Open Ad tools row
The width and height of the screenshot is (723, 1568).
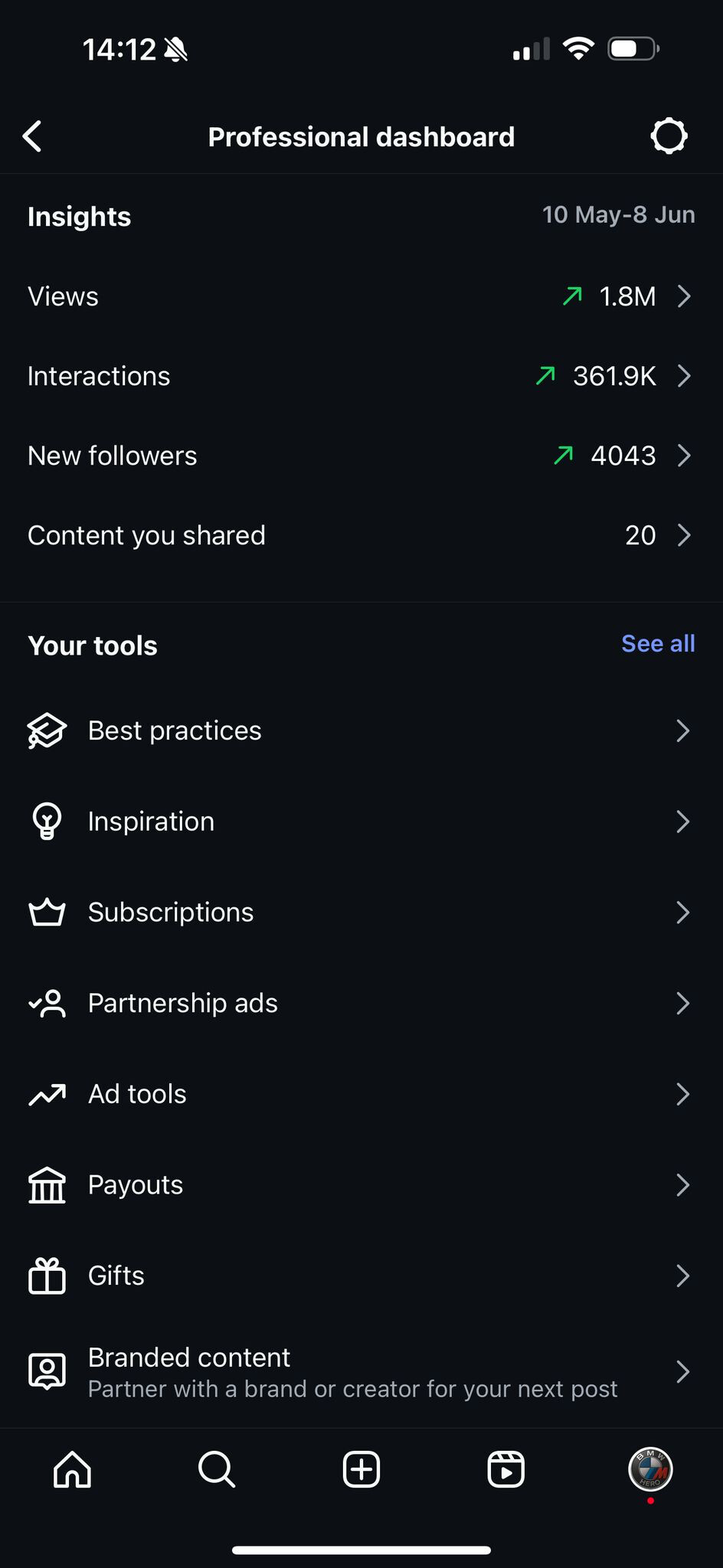pyautogui.click(x=361, y=1094)
